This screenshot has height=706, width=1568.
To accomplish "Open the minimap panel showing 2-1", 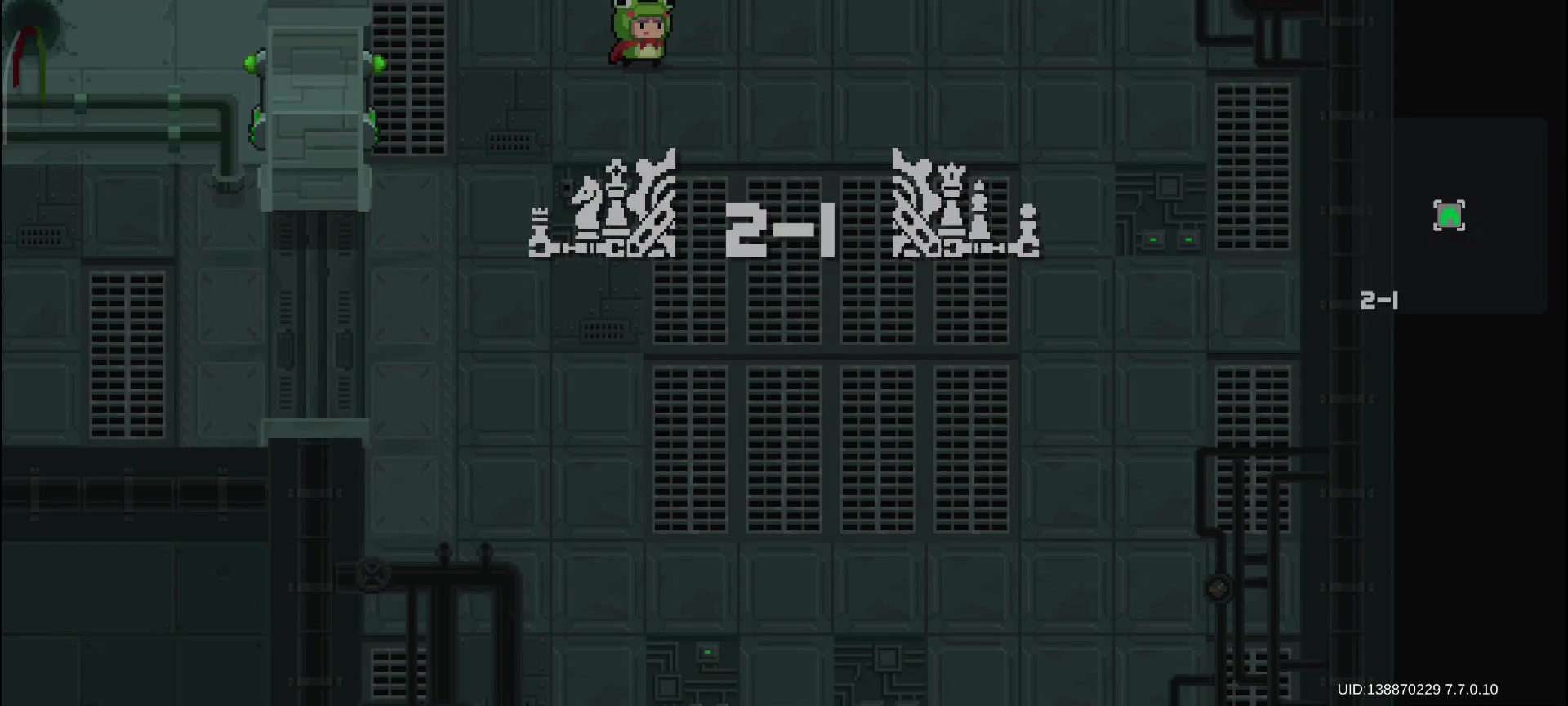I will (x=1449, y=217).
